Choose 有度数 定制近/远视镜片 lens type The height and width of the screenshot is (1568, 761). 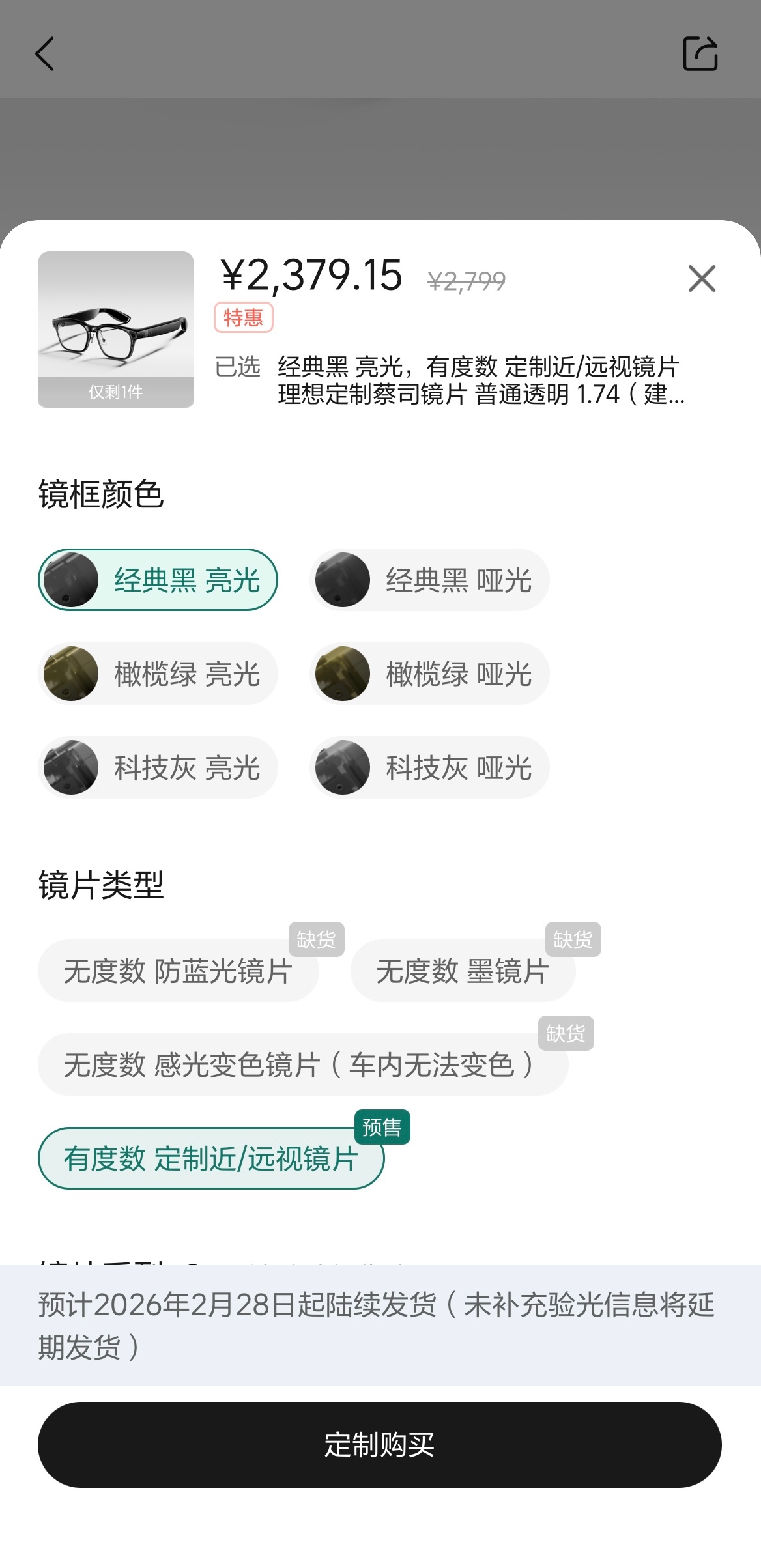coord(211,1158)
